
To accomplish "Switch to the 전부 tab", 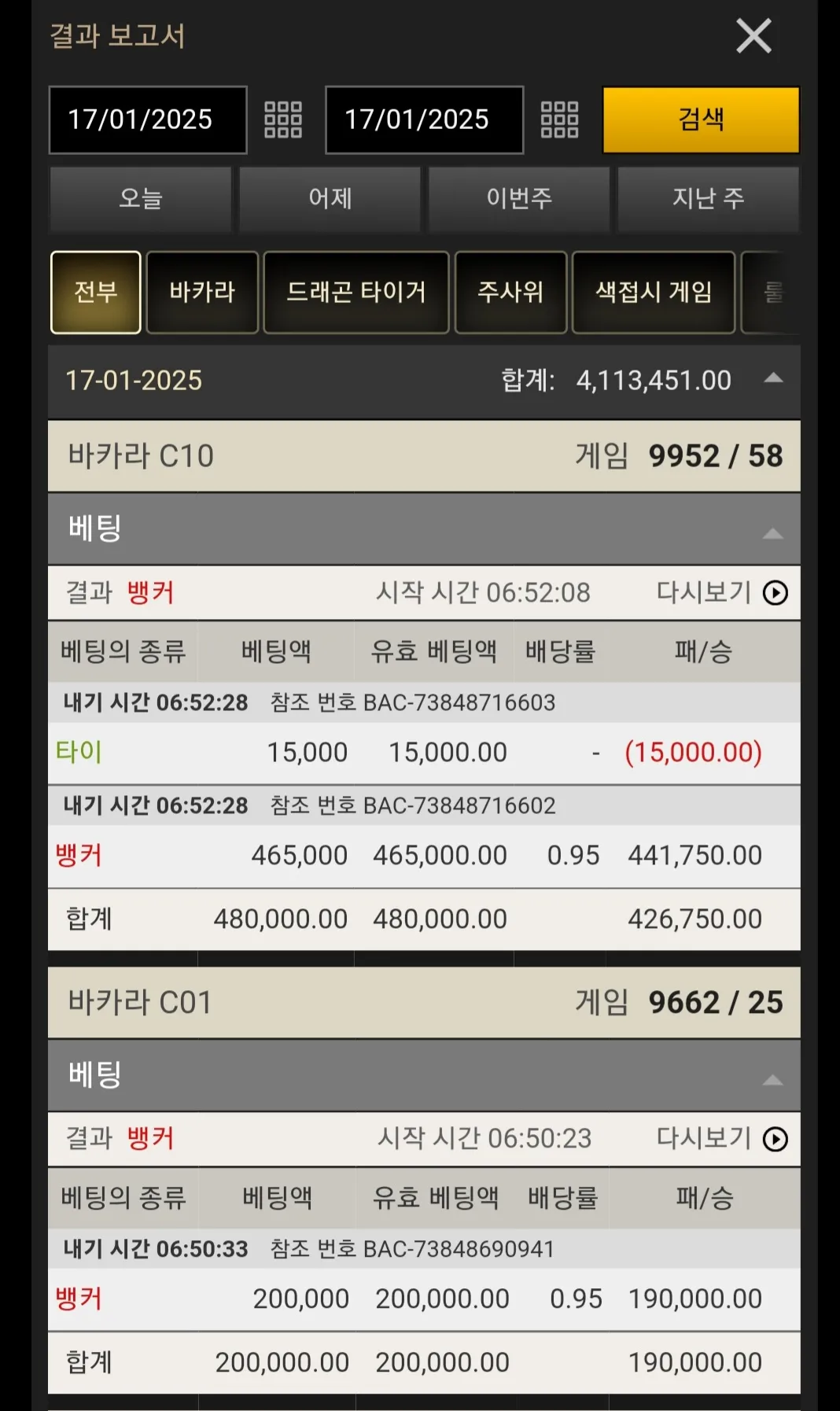I will coord(96,293).
